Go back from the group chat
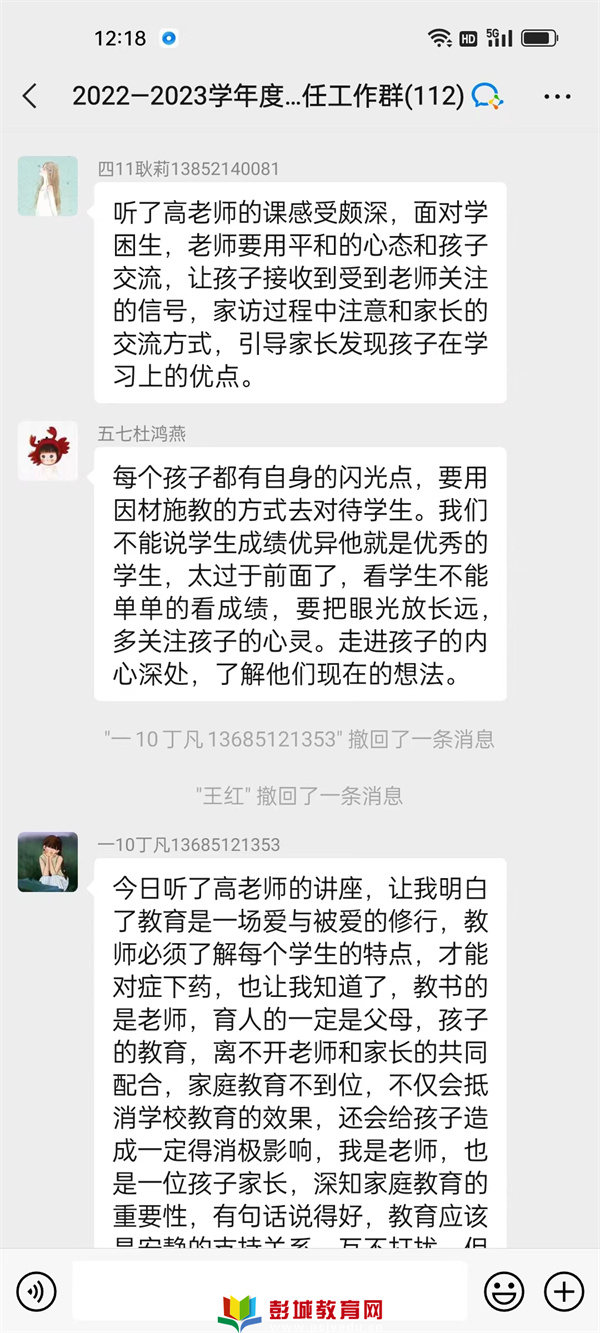 [x=30, y=96]
